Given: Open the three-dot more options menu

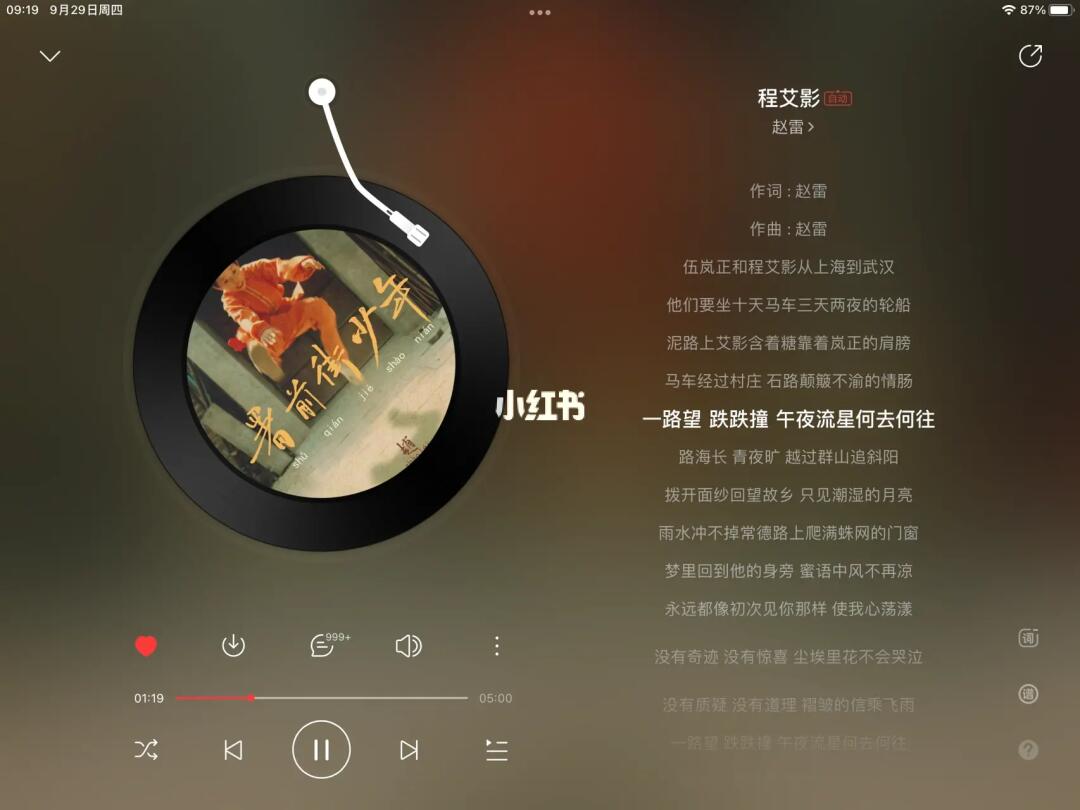Looking at the screenshot, I should coord(496,646).
